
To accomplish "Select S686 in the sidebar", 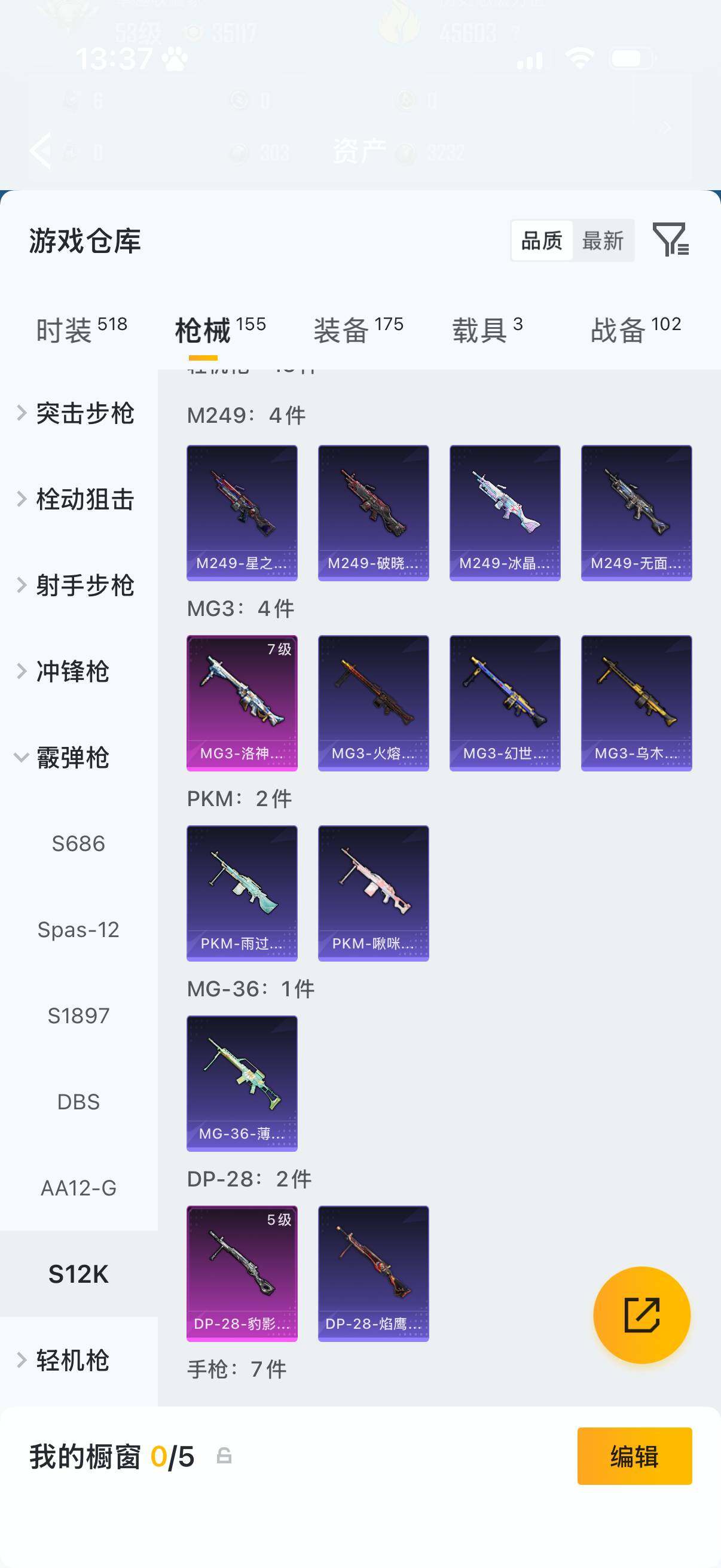I will tap(78, 844).
